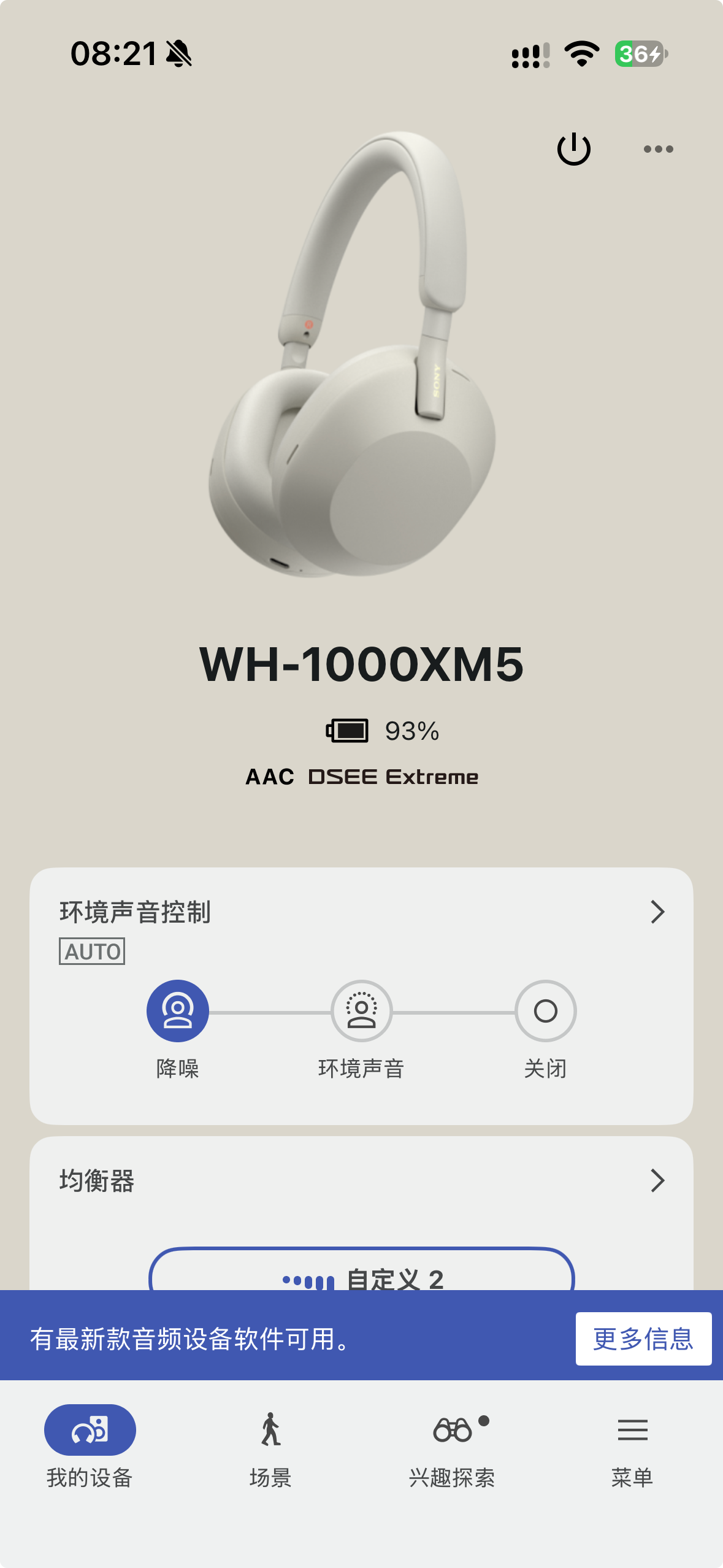Screen dimensions: 723x1568
Task: Tap 更多信息 on the update banner
Action: [x=643, y=1339]
